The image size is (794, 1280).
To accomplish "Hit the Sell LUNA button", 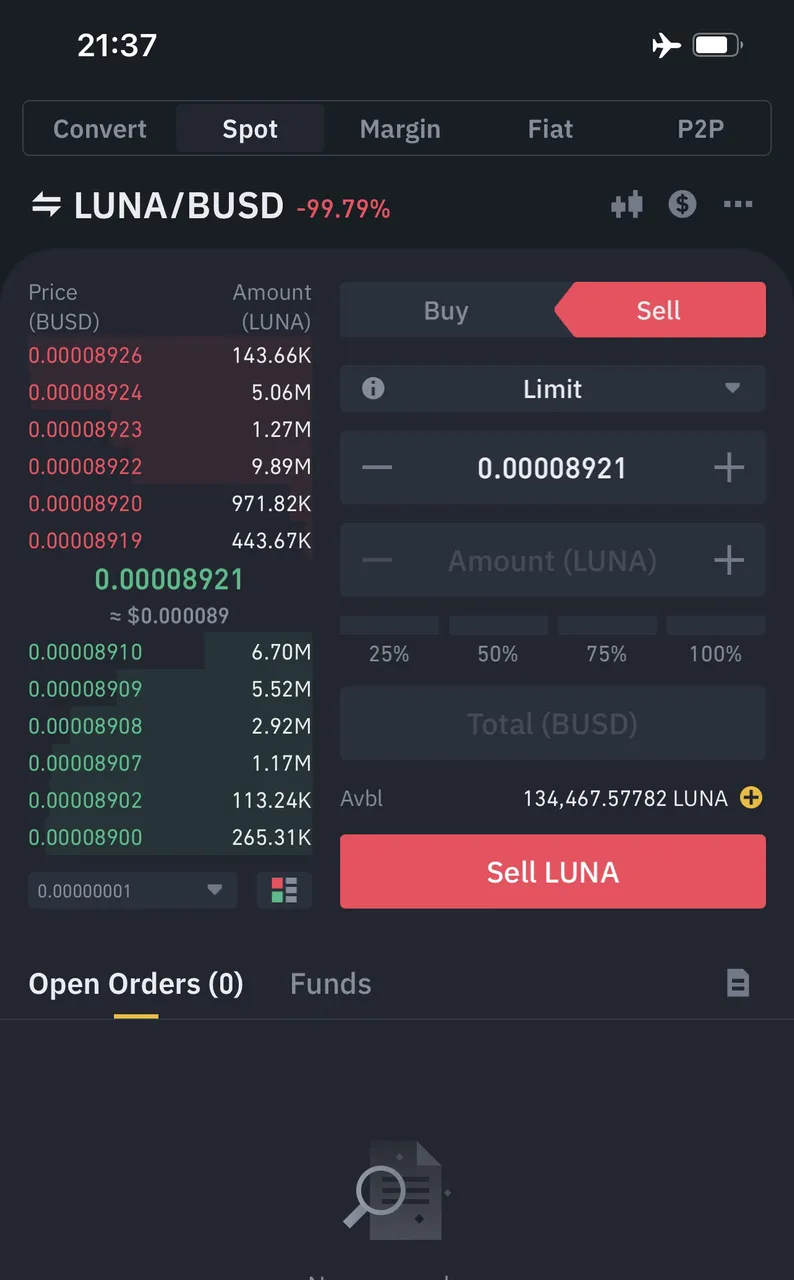I will (x=553, y=872).
